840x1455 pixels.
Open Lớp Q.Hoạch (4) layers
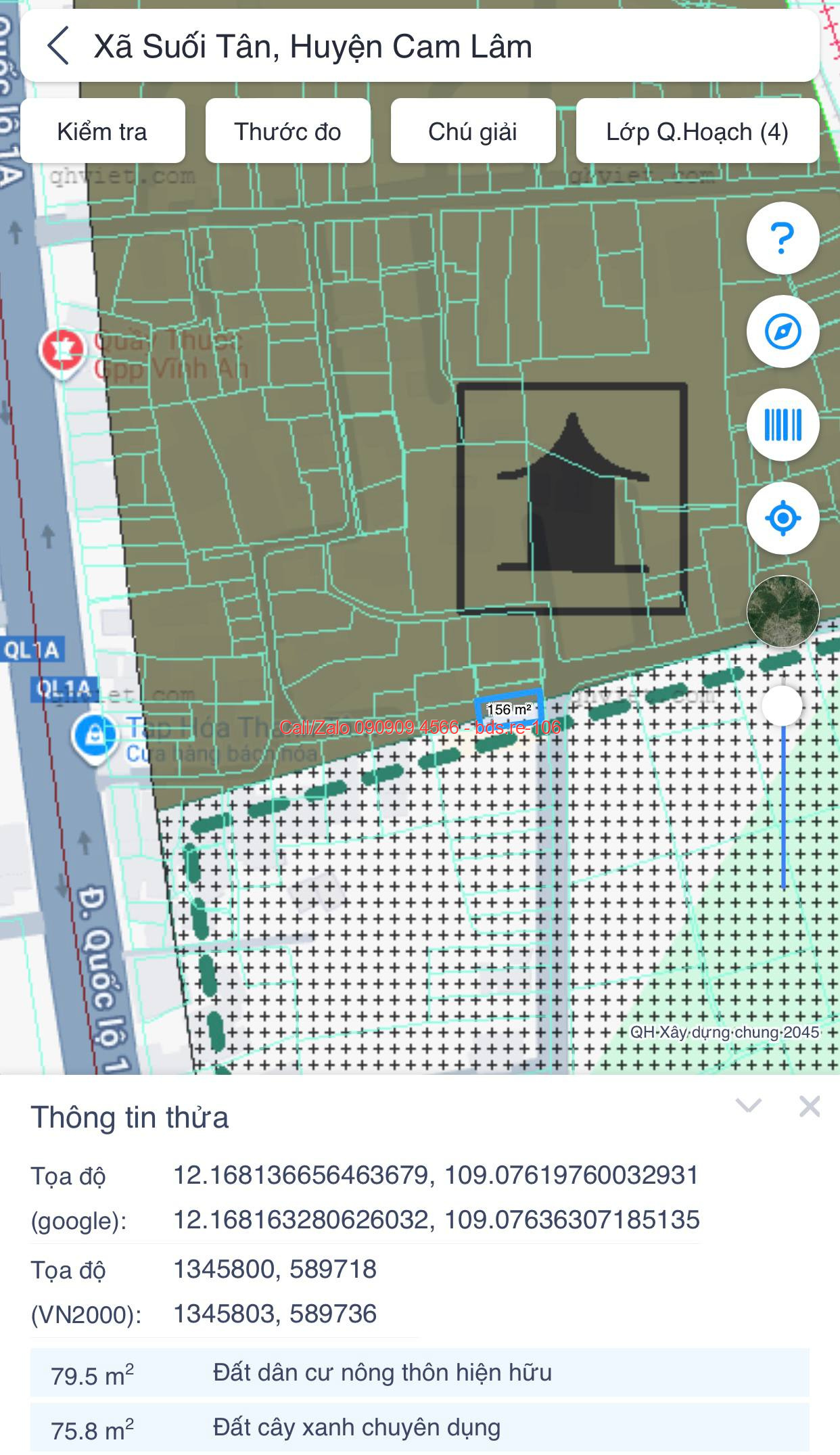[697, 131]
